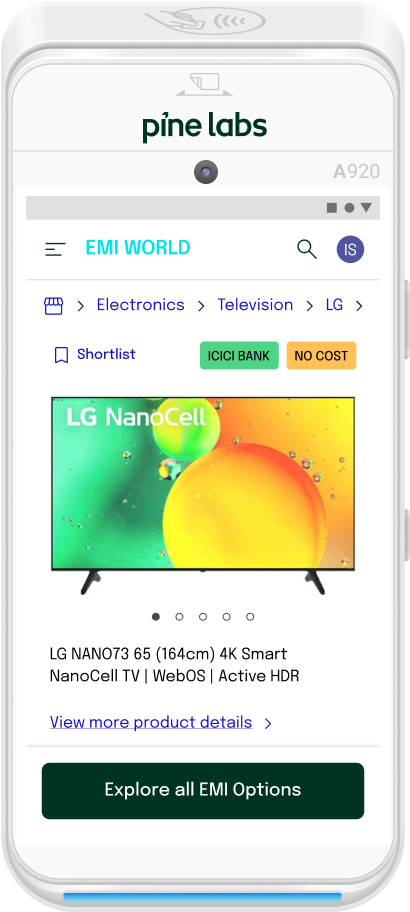Shortlist this LG television
410x912 pixels.
click(95, 354)
